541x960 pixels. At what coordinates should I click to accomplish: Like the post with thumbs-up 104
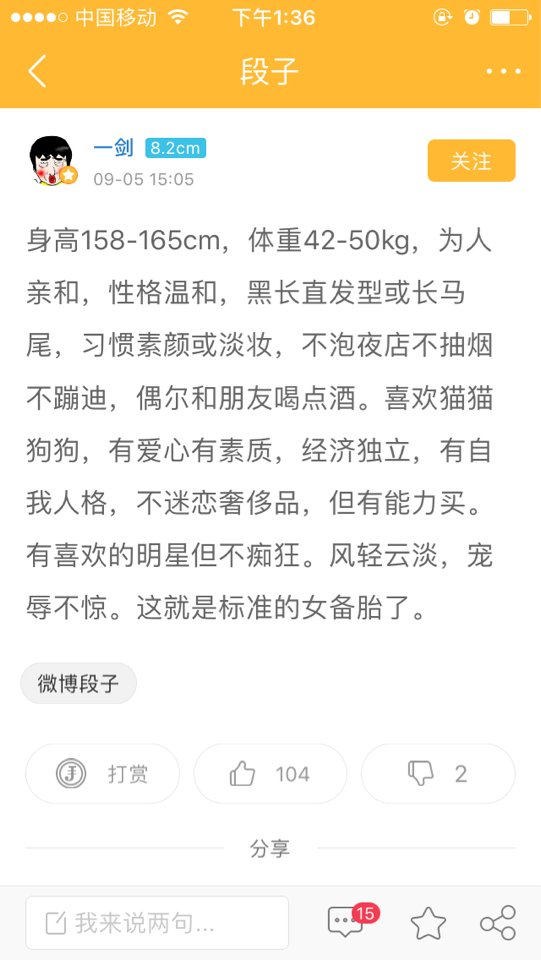point(270,774)
